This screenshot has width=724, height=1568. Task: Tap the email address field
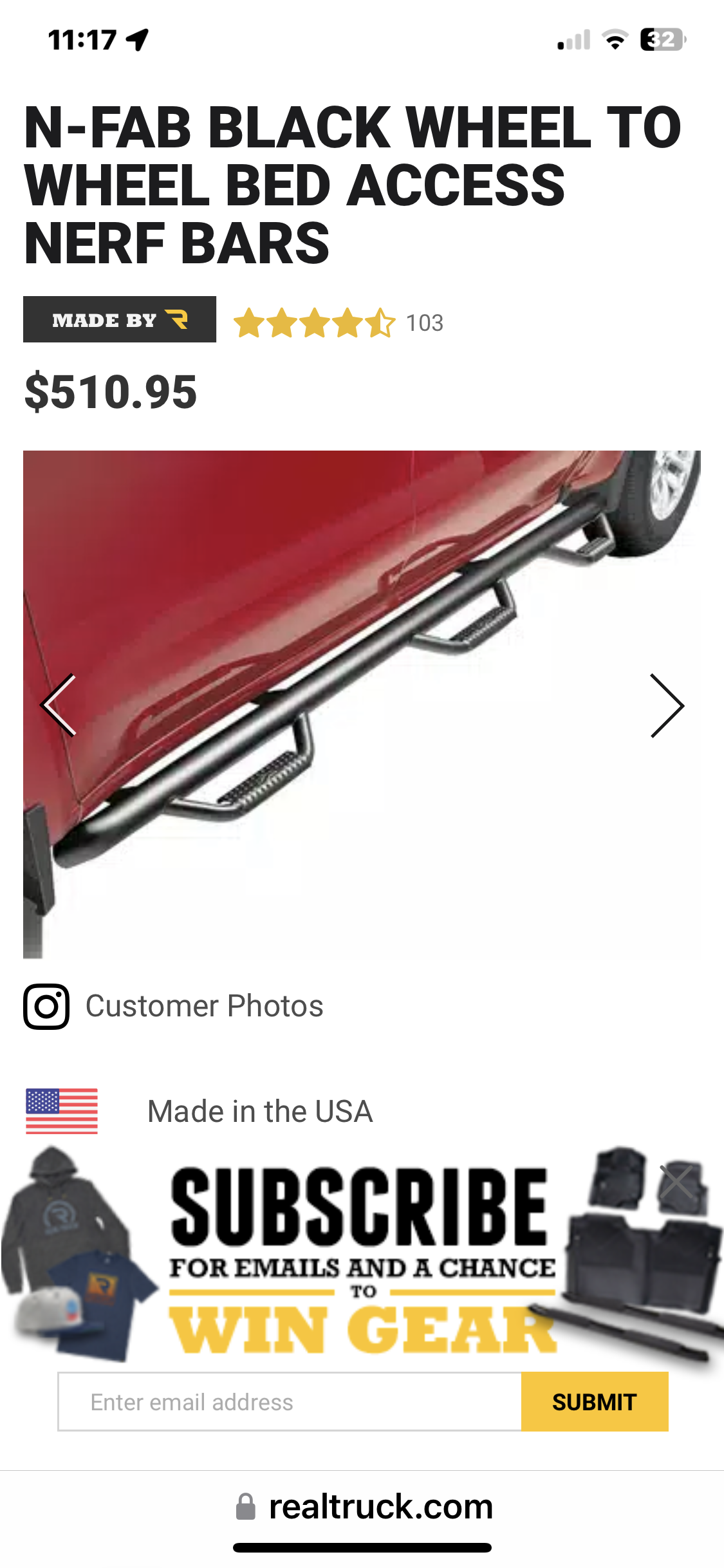click(290, 1401)
